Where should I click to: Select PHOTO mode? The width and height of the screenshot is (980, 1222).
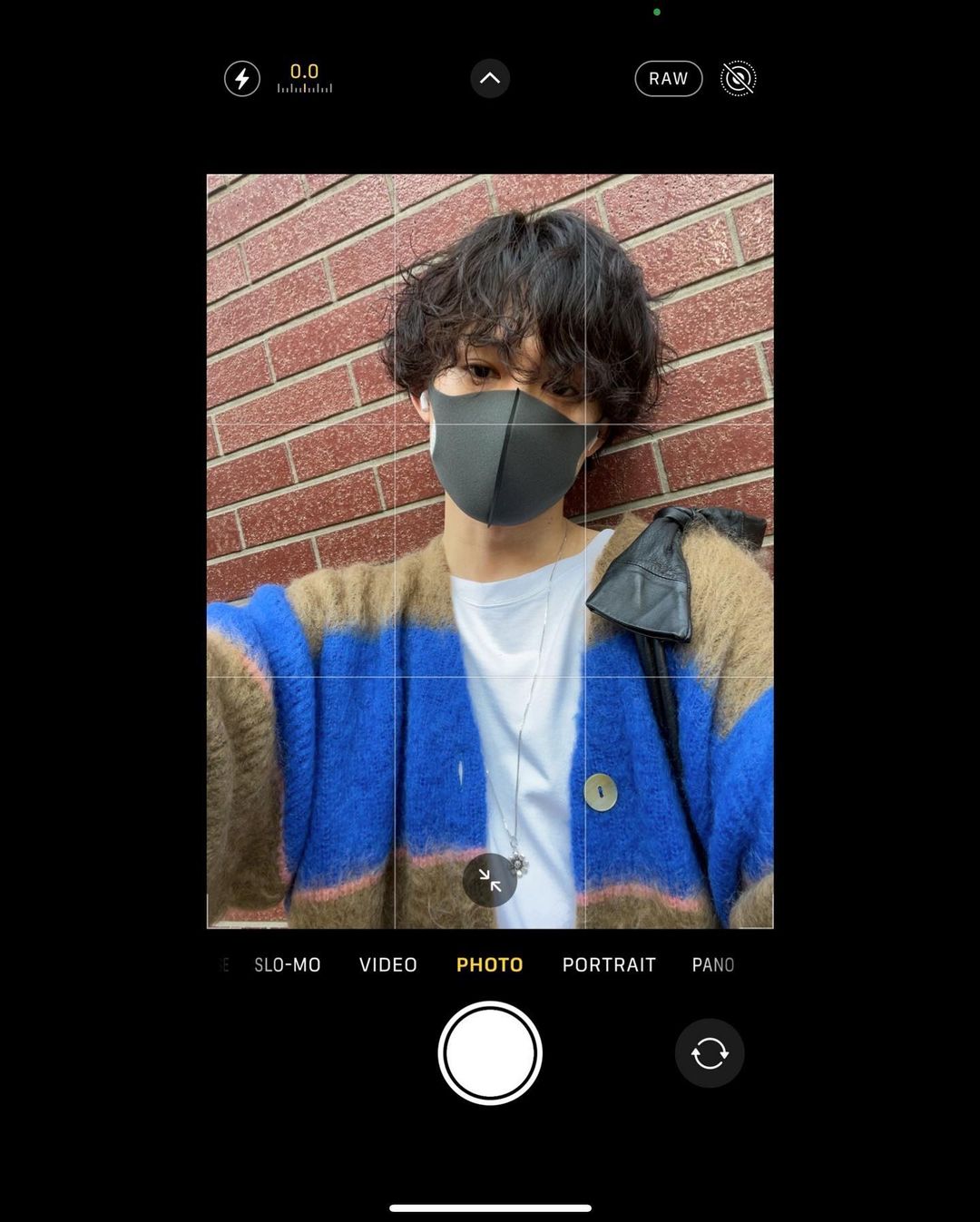point(490,964)
